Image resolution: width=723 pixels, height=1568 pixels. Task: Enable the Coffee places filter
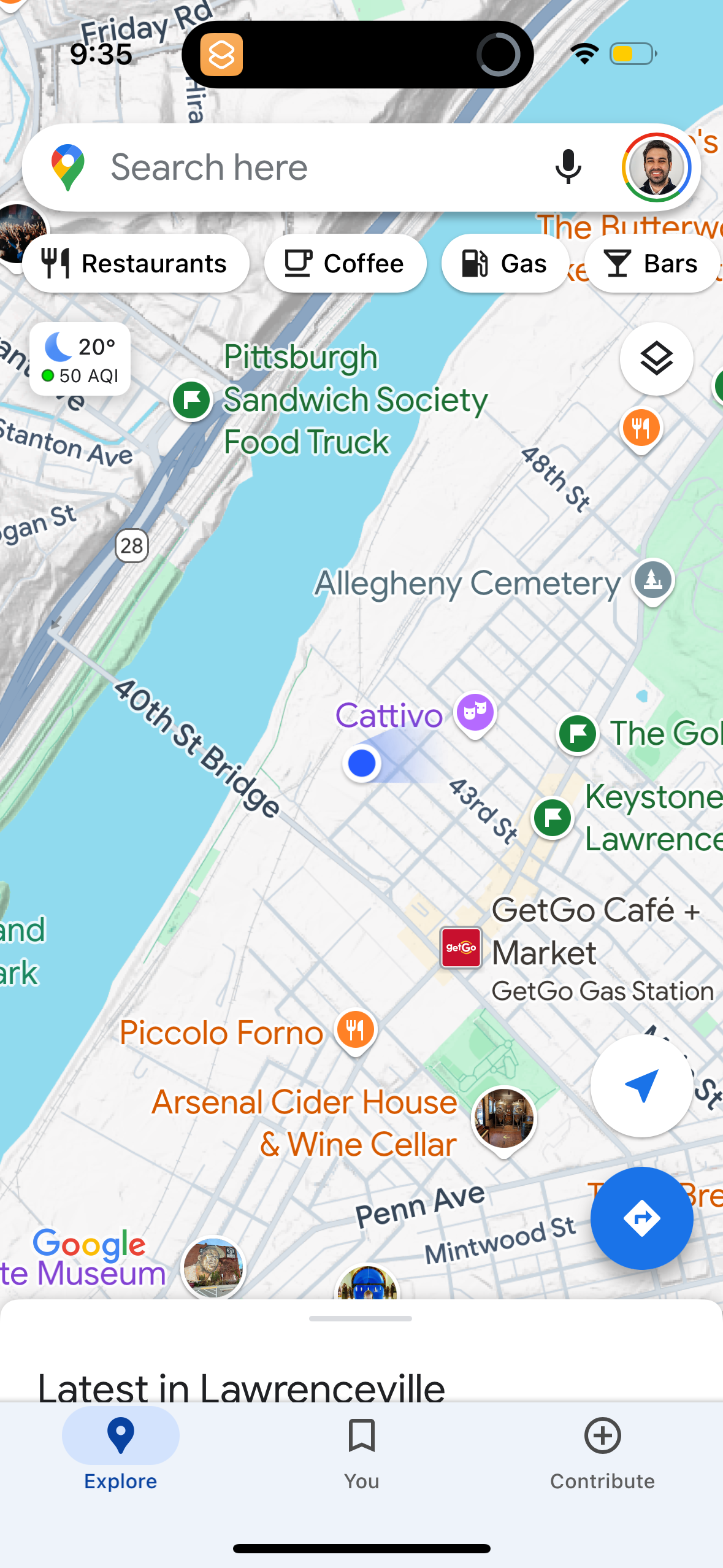tap(345, 263)
